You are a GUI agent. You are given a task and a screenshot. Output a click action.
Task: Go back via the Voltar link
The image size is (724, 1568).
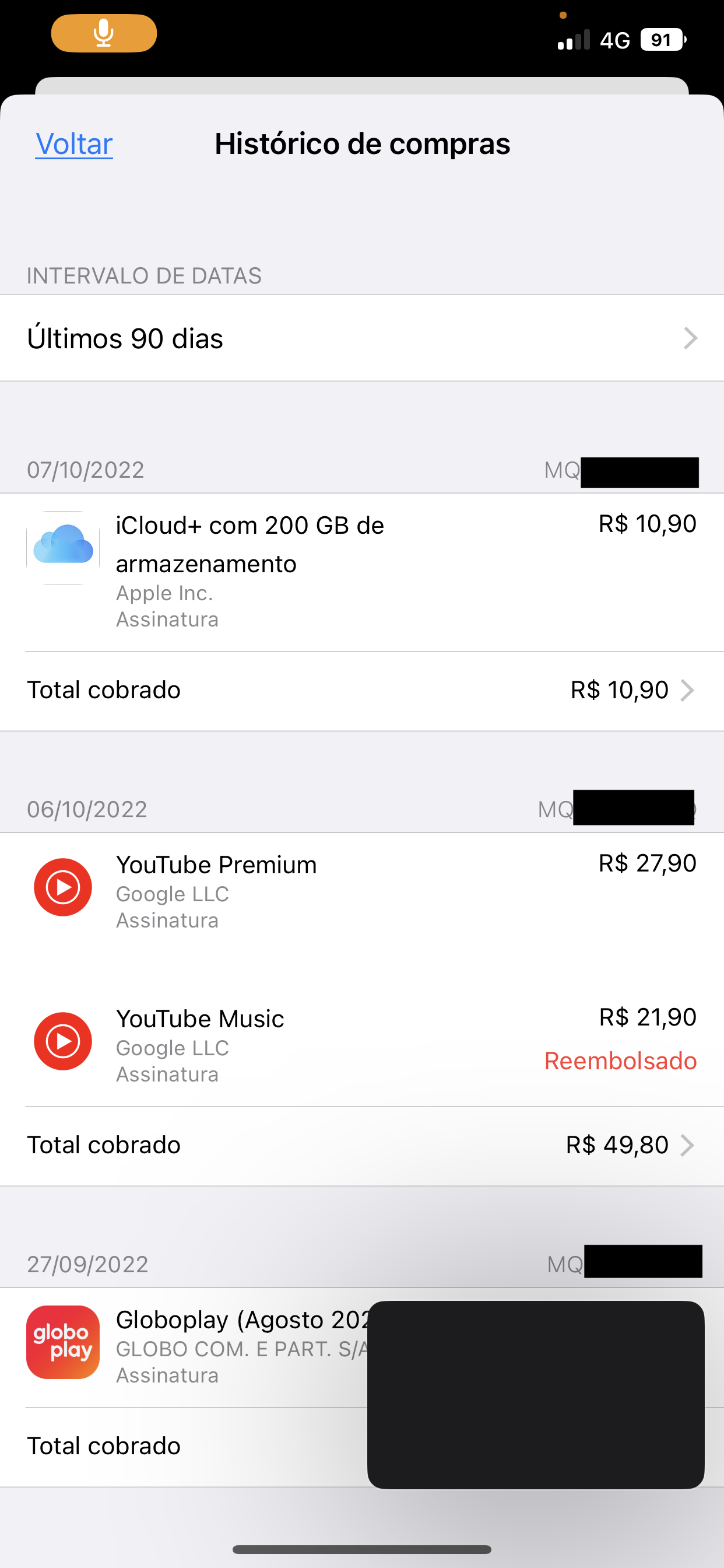pos(74,144)
